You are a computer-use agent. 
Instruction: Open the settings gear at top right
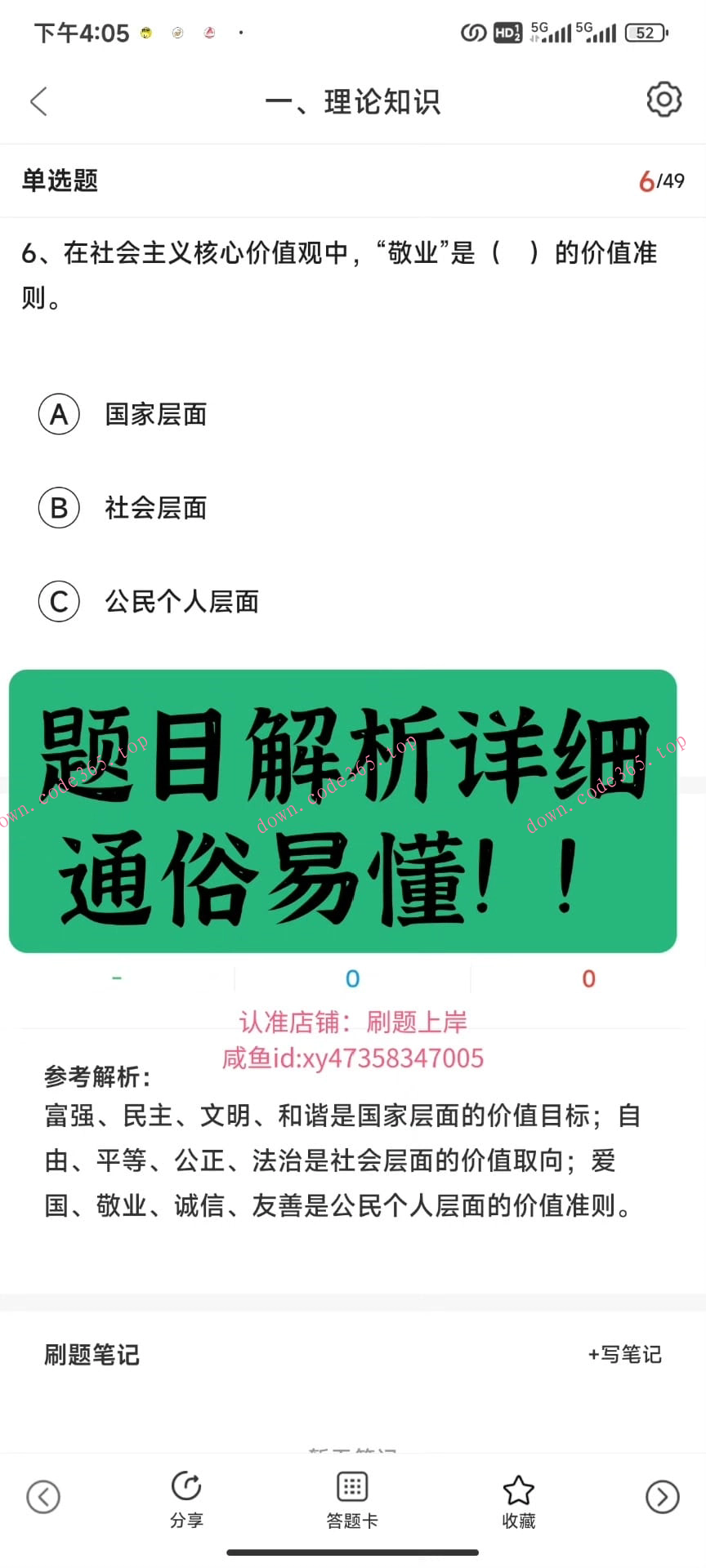pos(664,100)
